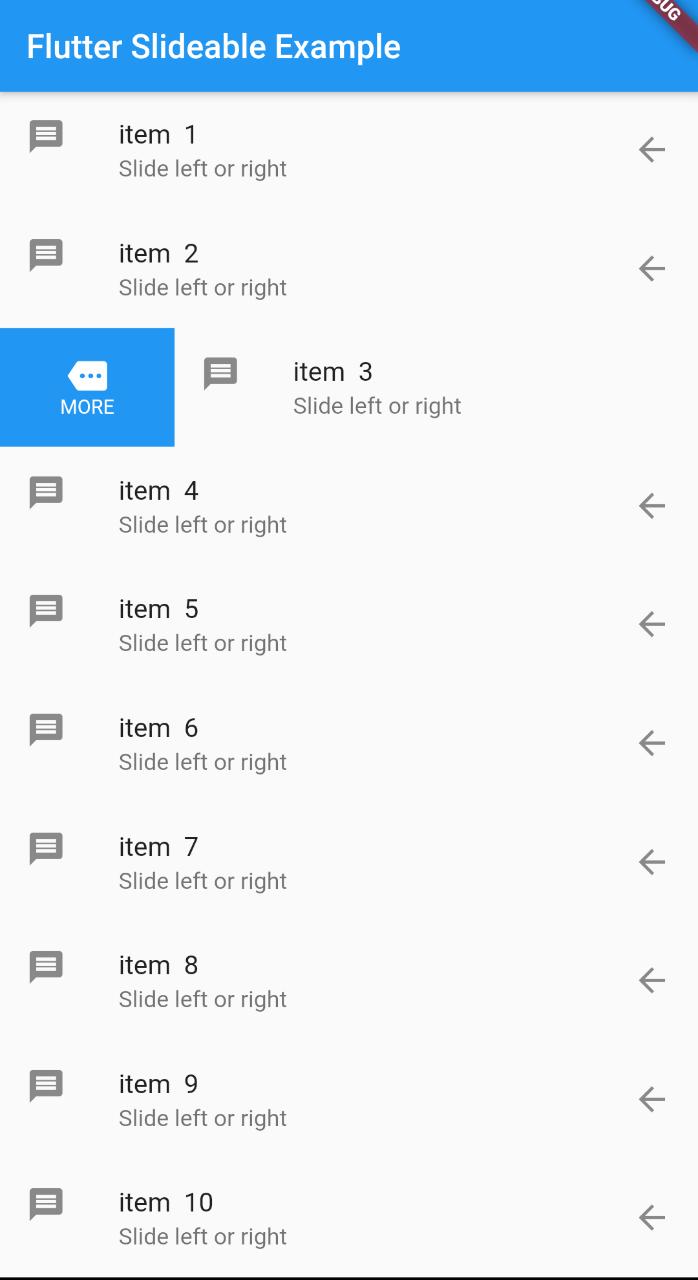Open item 4 in the list
The width and height of the screenshot is (698, 1280).
click(x=349, y=506)
